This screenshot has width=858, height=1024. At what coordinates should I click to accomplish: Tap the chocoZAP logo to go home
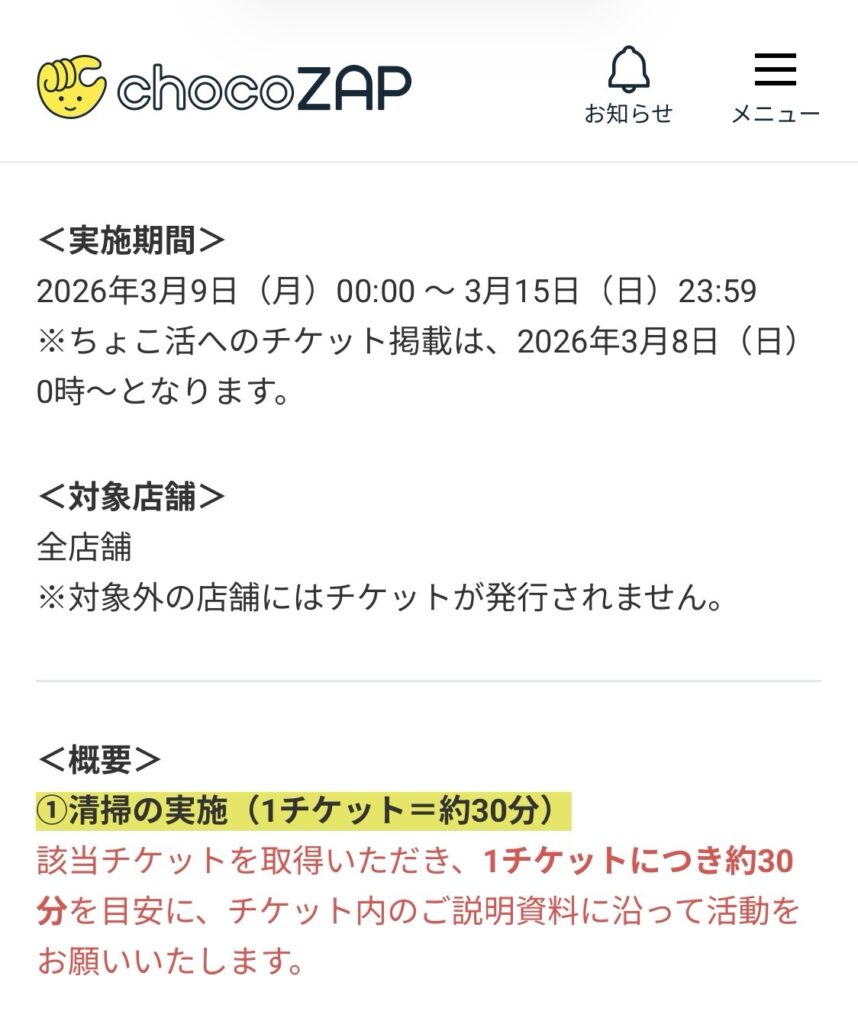click(x=224, y=87)
